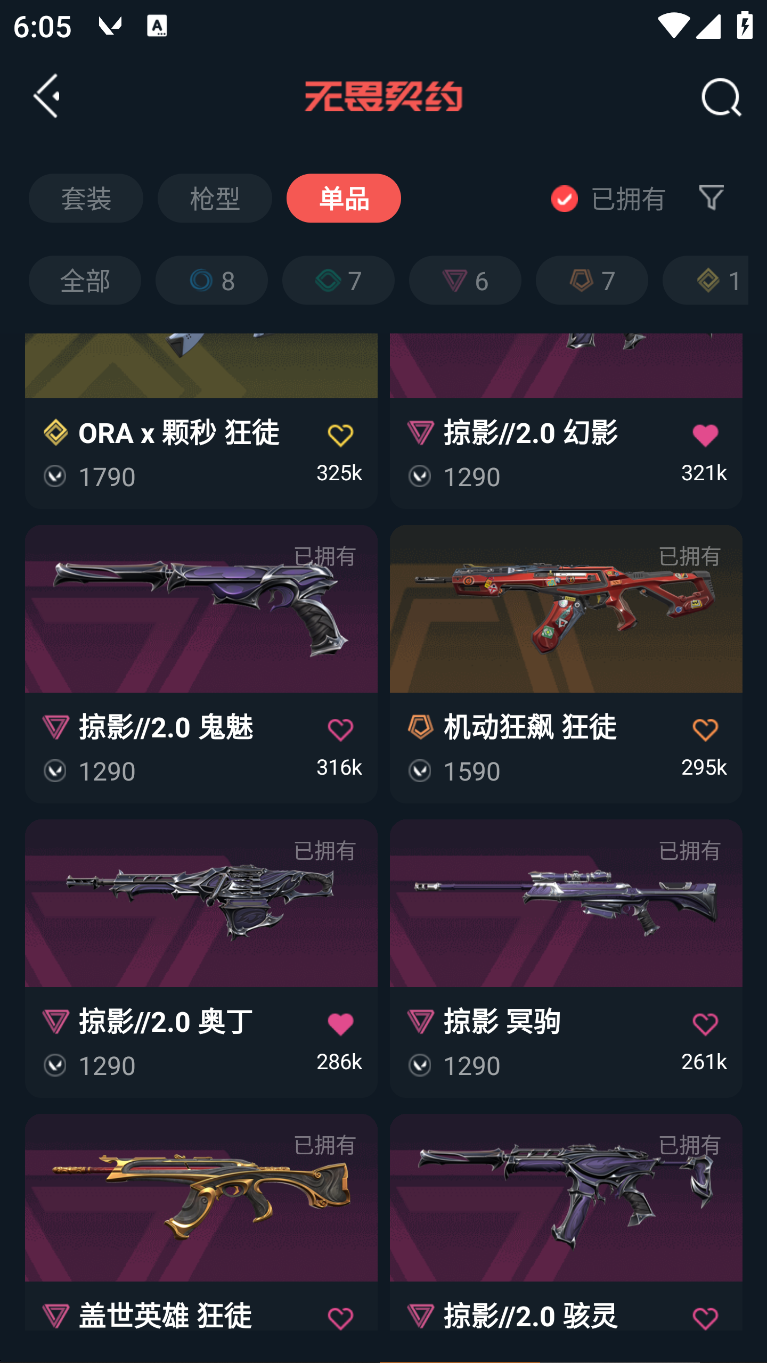Open the filter funnel icon

711,197
